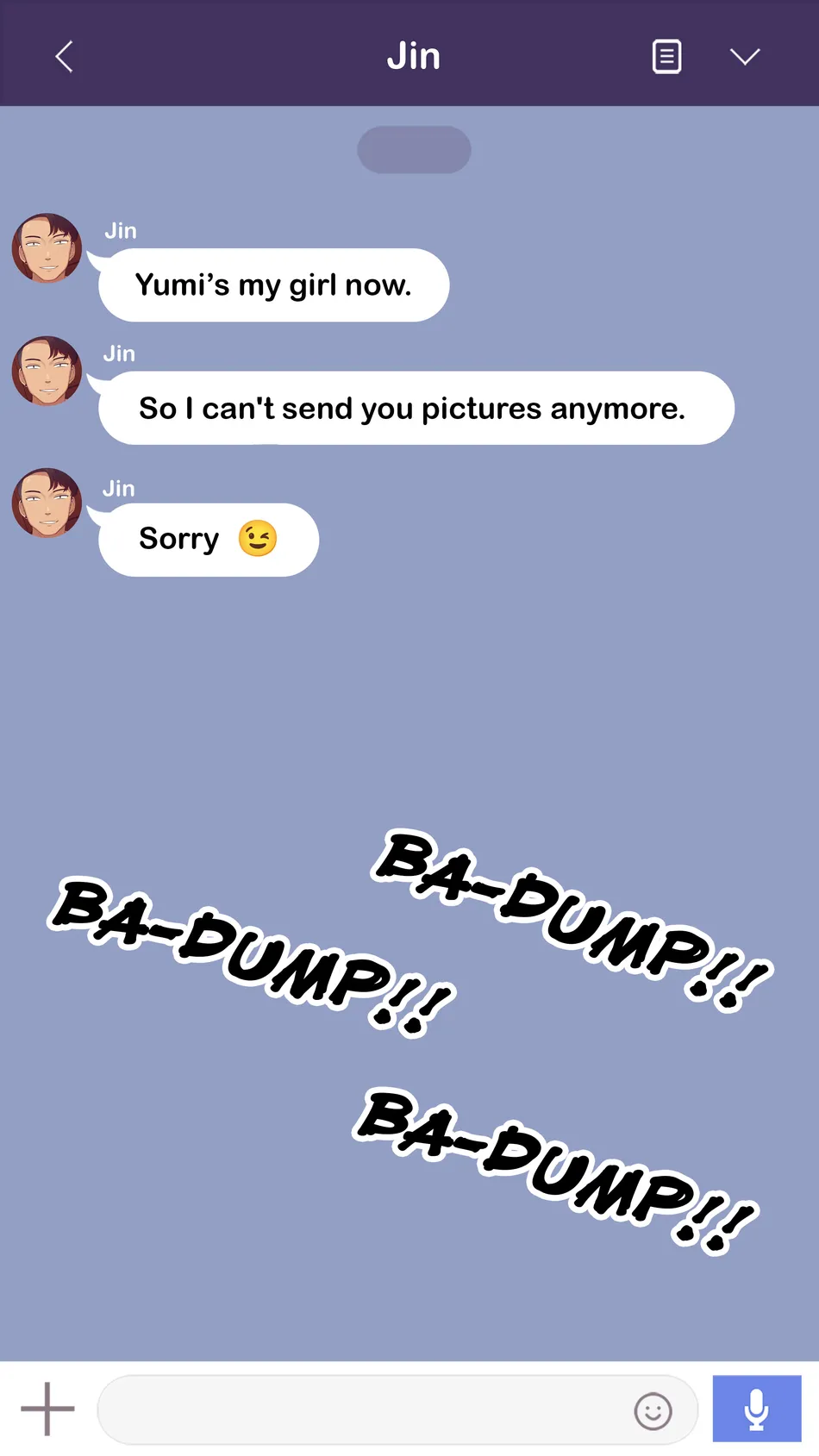This screenshot has height=1456, width=819.
Task: Record a voice message with microphone
Action: pos(756,1409)
